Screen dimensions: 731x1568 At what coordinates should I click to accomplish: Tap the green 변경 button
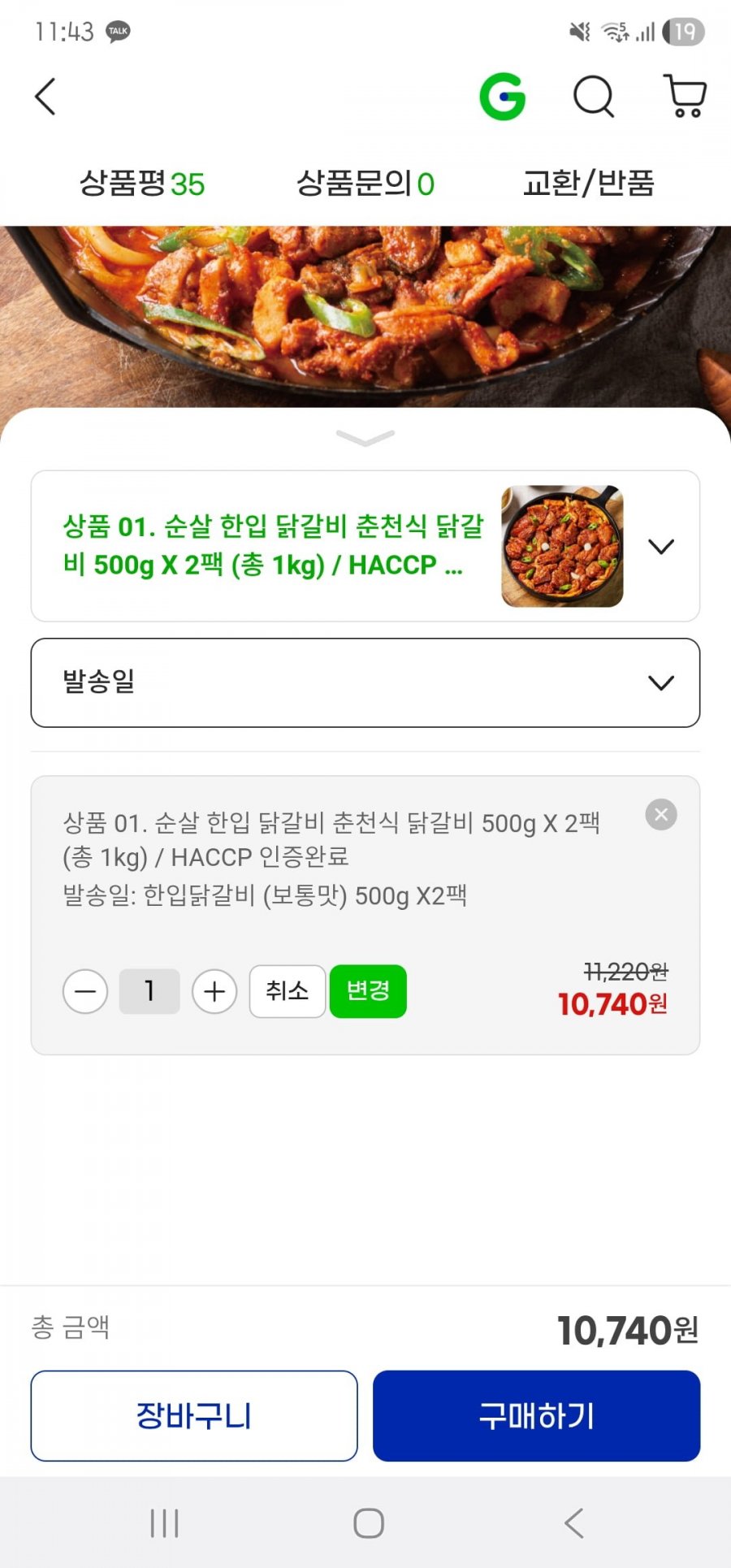click(x=368, y=991)
